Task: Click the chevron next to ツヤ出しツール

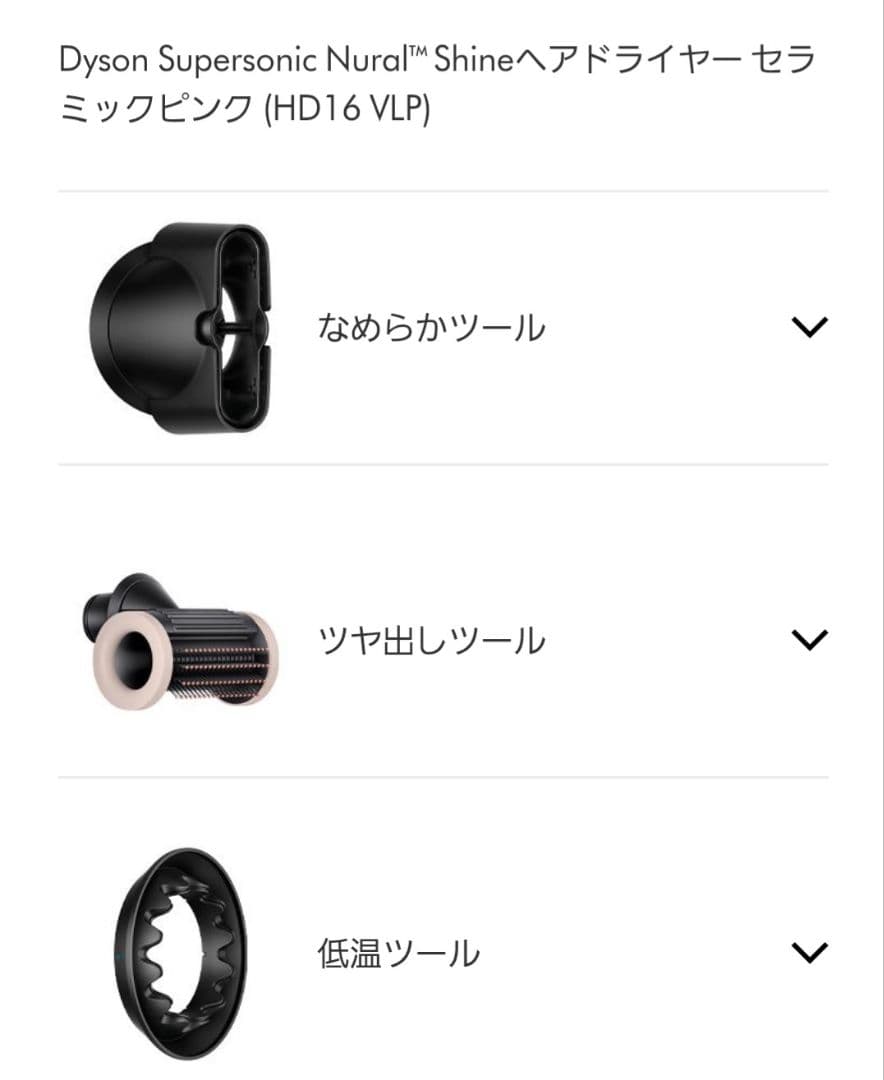Action: click(812, 640)
